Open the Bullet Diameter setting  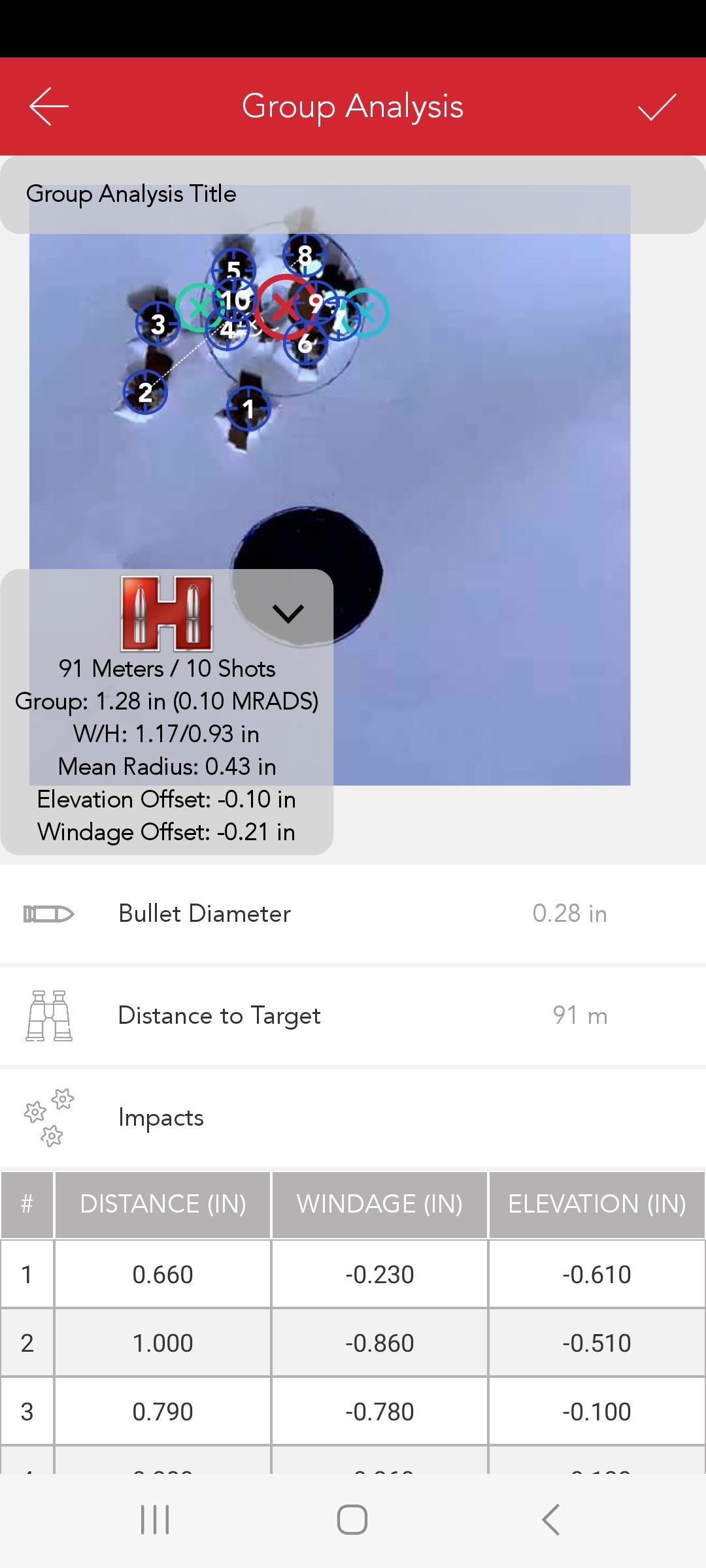pos(353,913)
